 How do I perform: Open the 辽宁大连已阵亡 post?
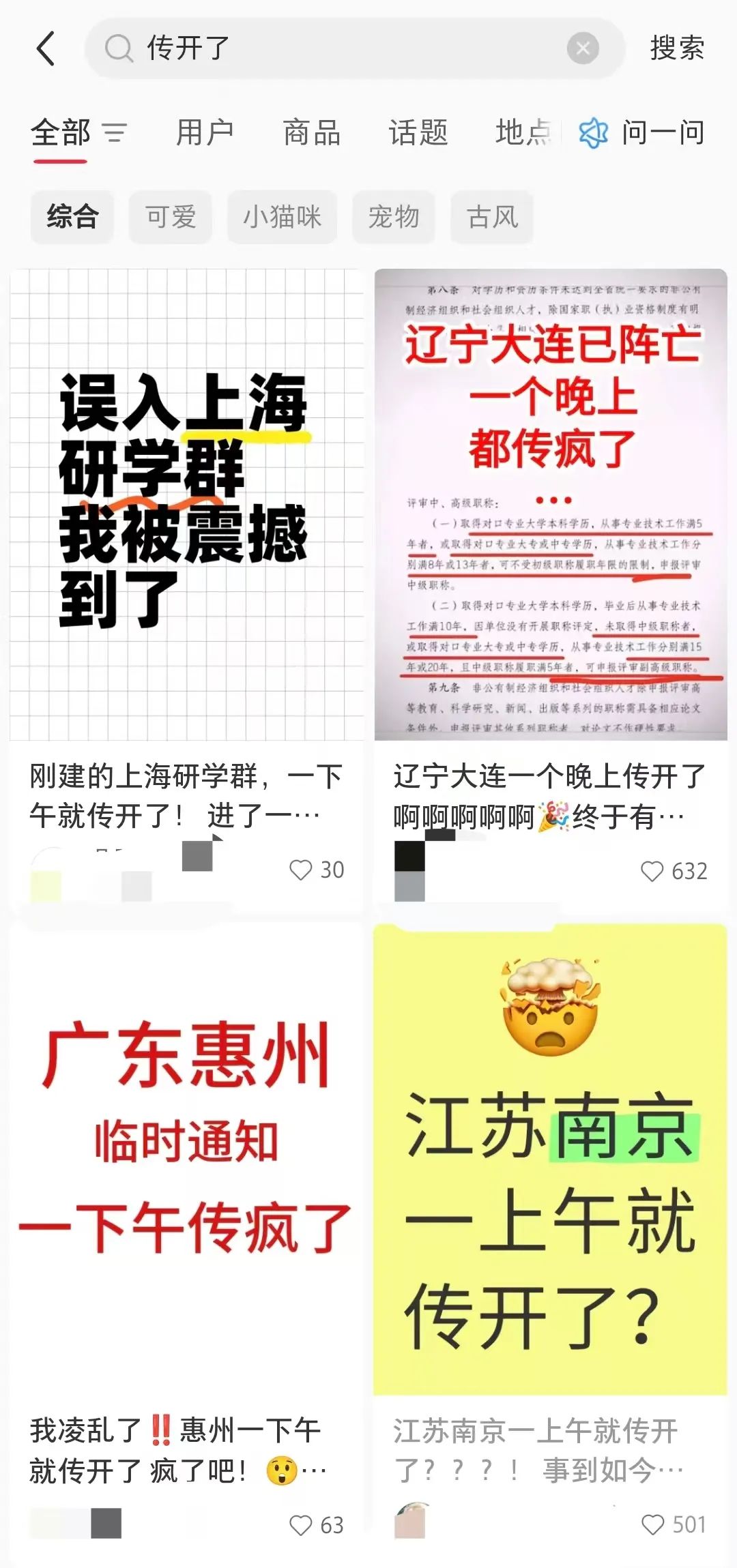[551, 505]
